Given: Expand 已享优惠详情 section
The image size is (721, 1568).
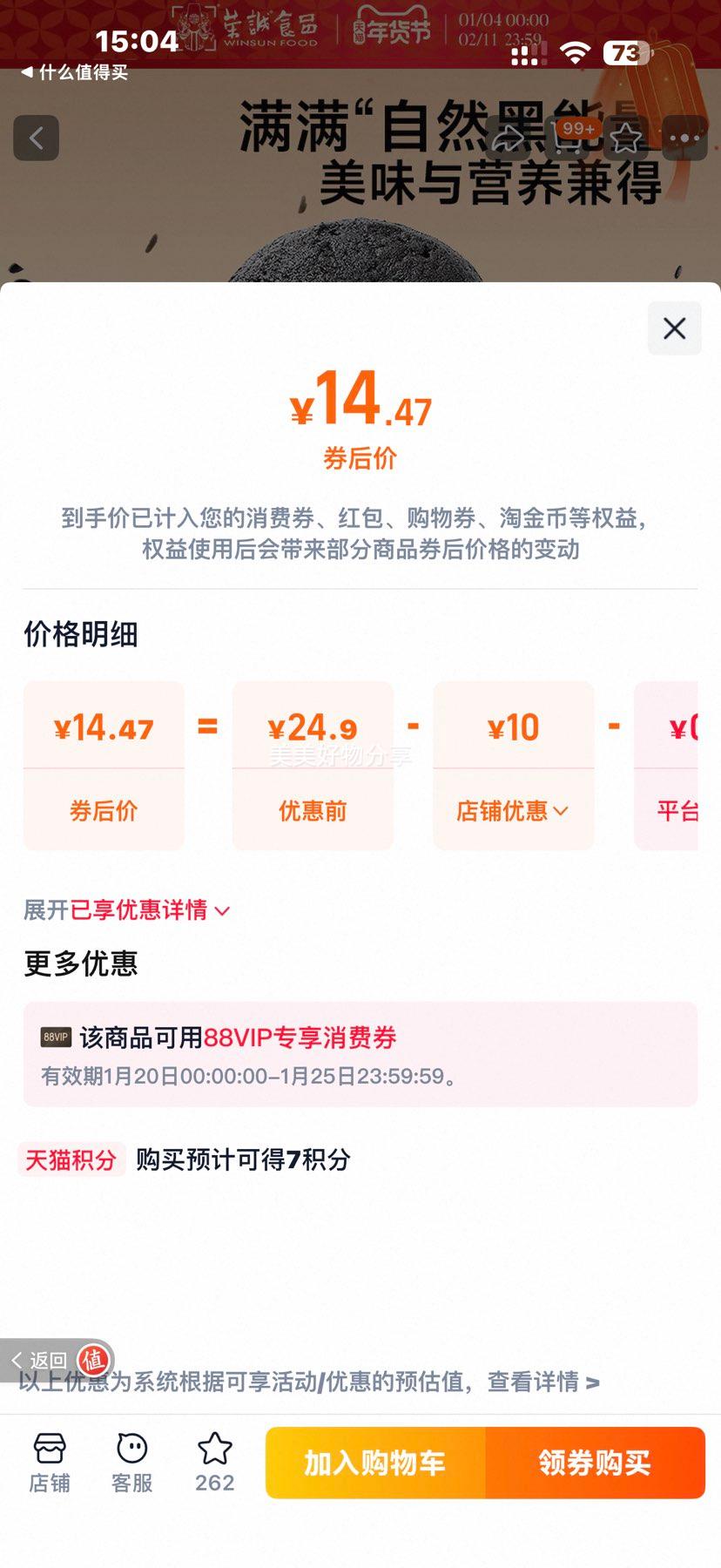Looking at the screenshot, I should tap(125, 909).
